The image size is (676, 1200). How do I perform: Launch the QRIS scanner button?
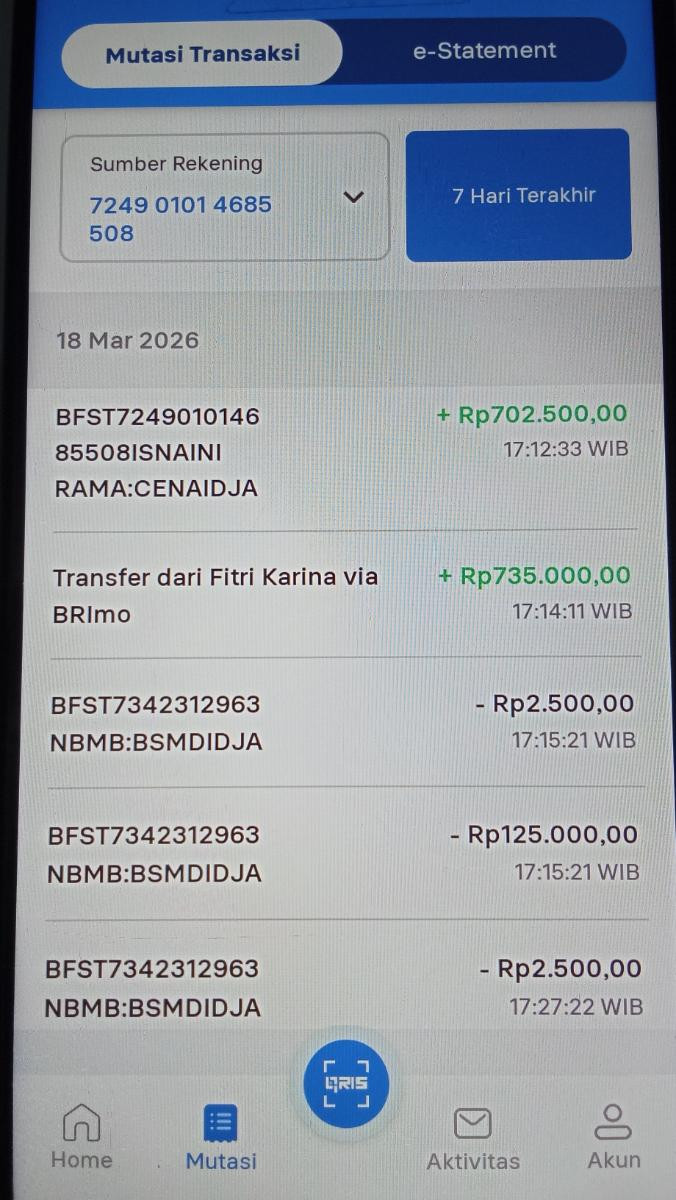click(x=346, y=1084)
